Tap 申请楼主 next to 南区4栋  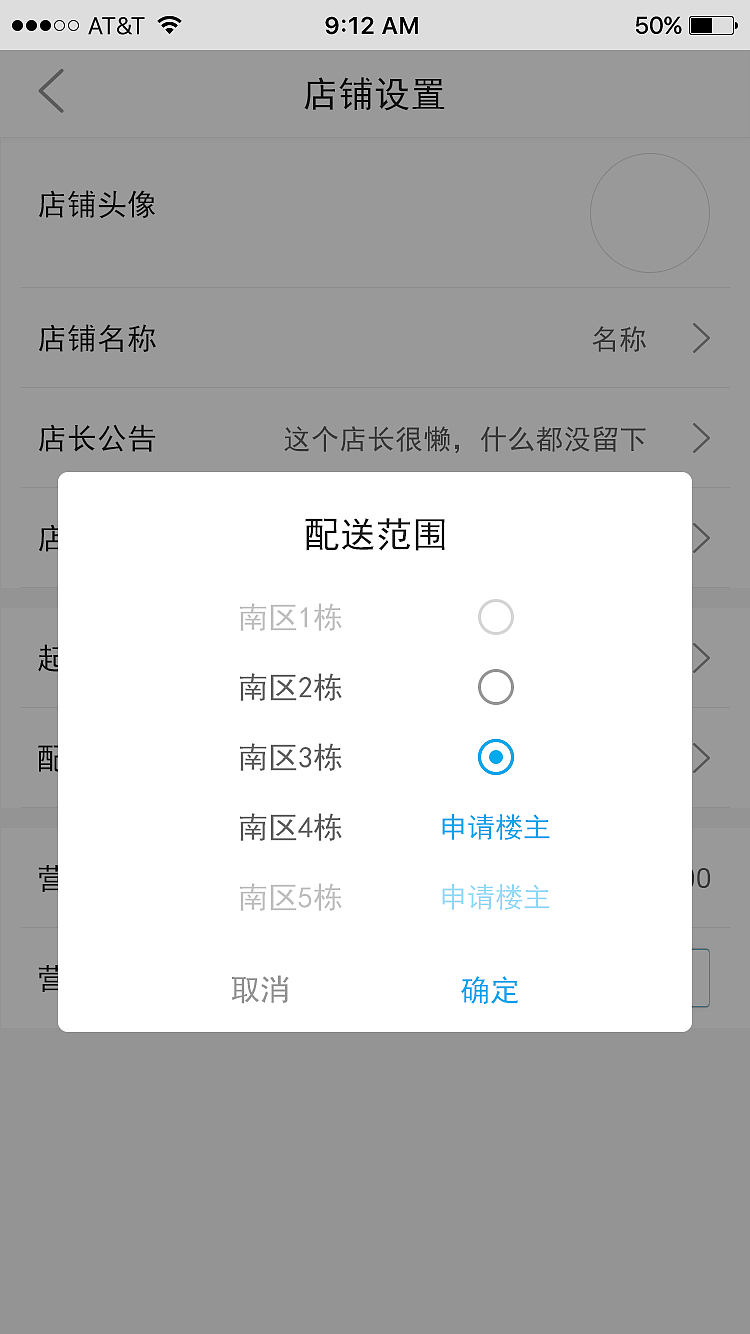pos(495,827)
